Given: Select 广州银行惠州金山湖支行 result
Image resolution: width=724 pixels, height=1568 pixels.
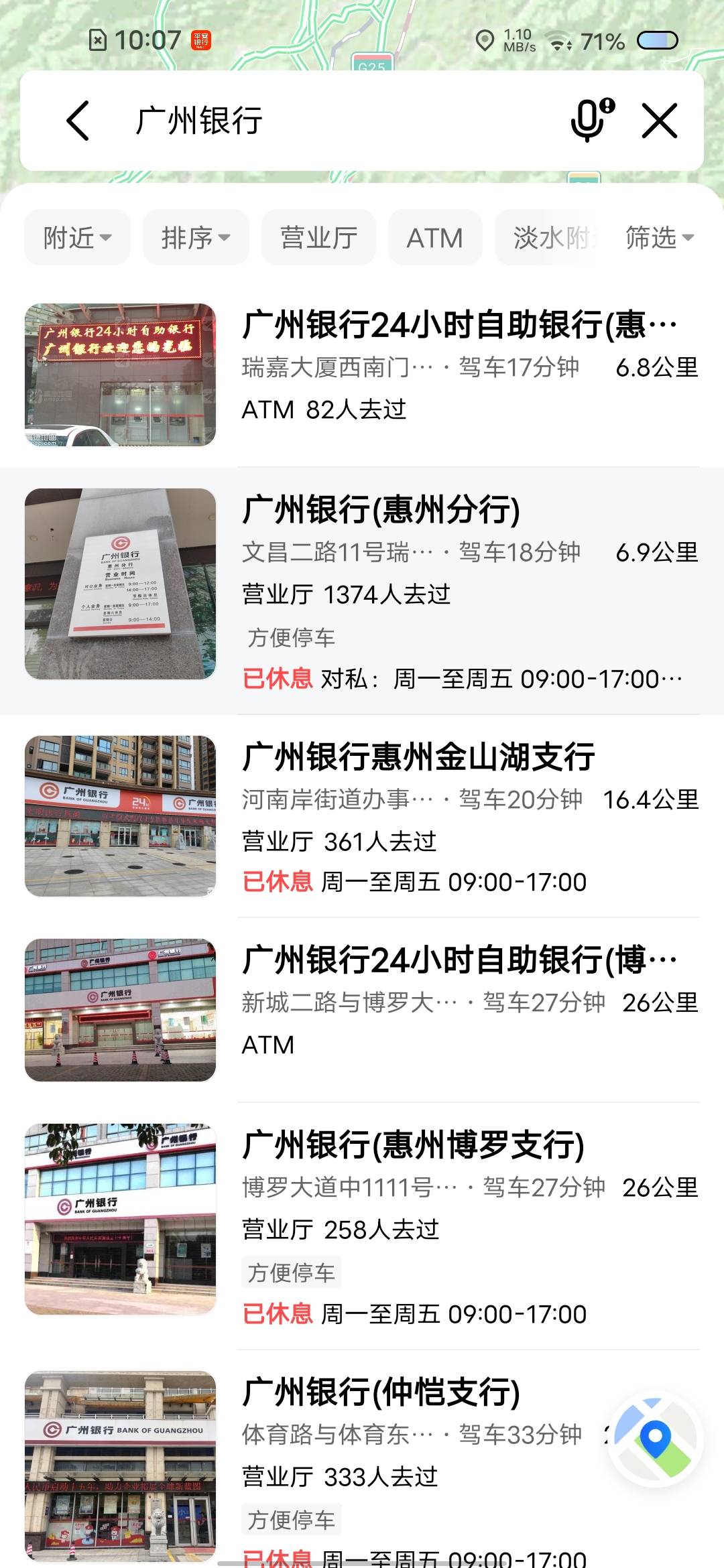Looking at the screenshot, I should (418, 757).
